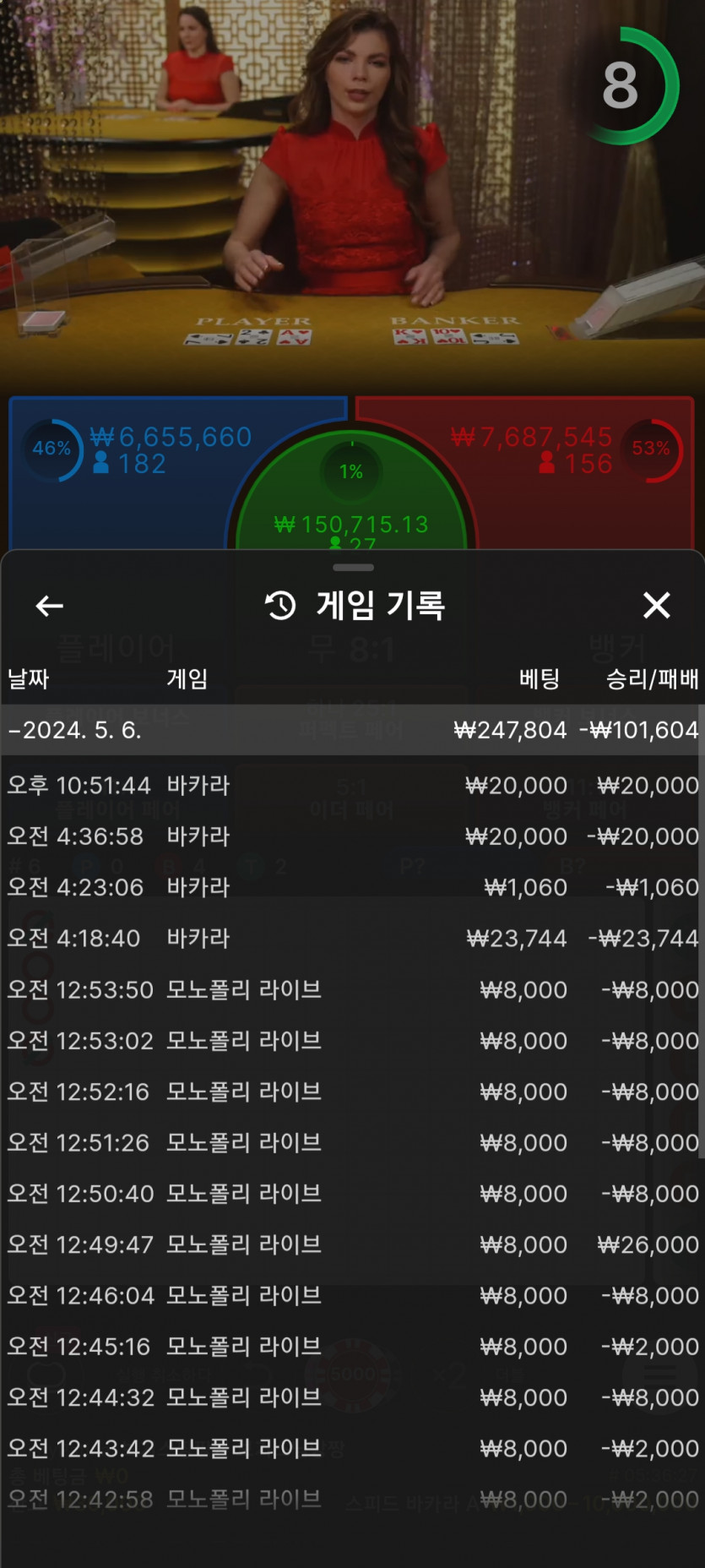Open the baccarat record at 오후 10:51:44
This screenshot has height=1568, width=705.
pos(352,786)
